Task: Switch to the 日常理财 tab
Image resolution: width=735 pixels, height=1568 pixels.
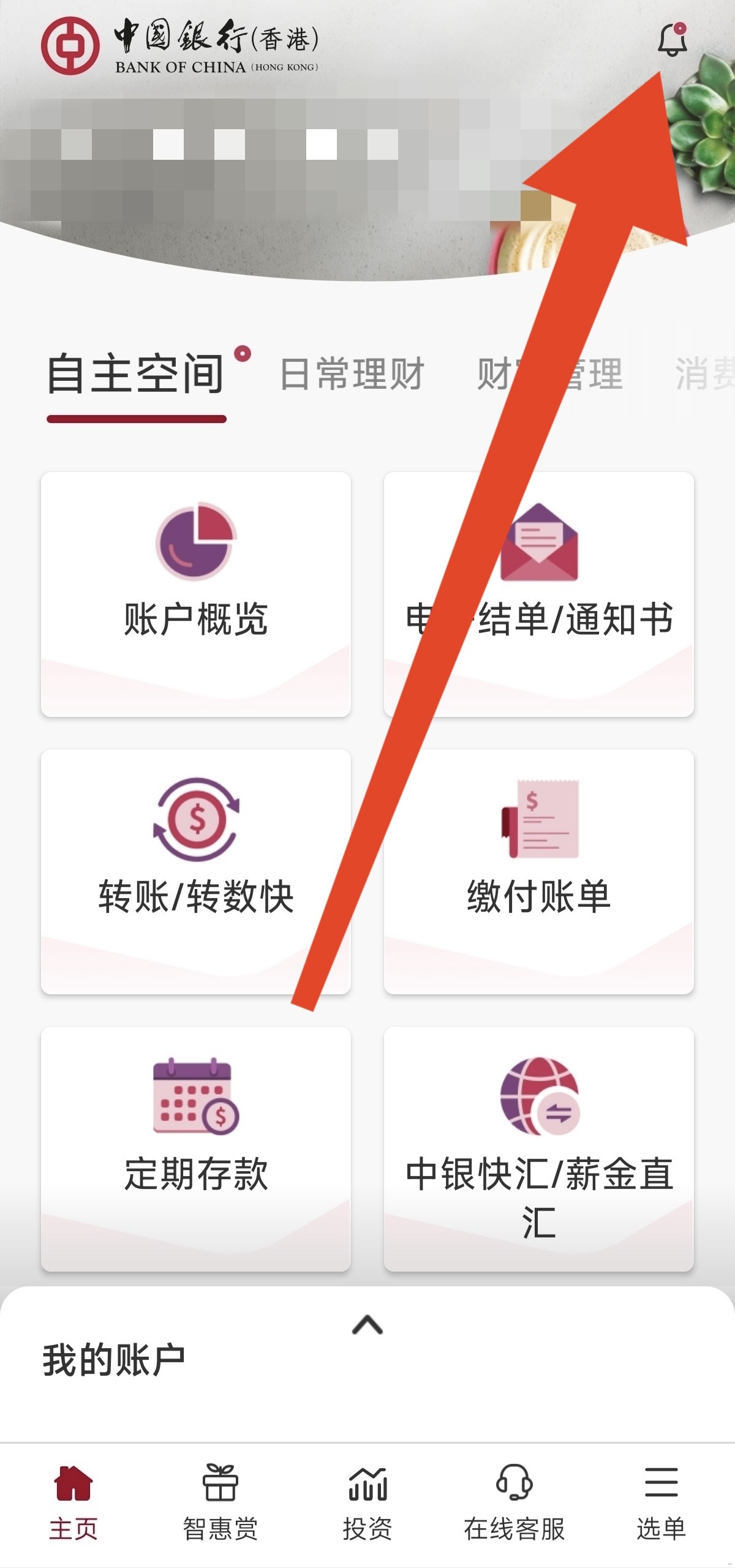Action: tap(352, 373)
